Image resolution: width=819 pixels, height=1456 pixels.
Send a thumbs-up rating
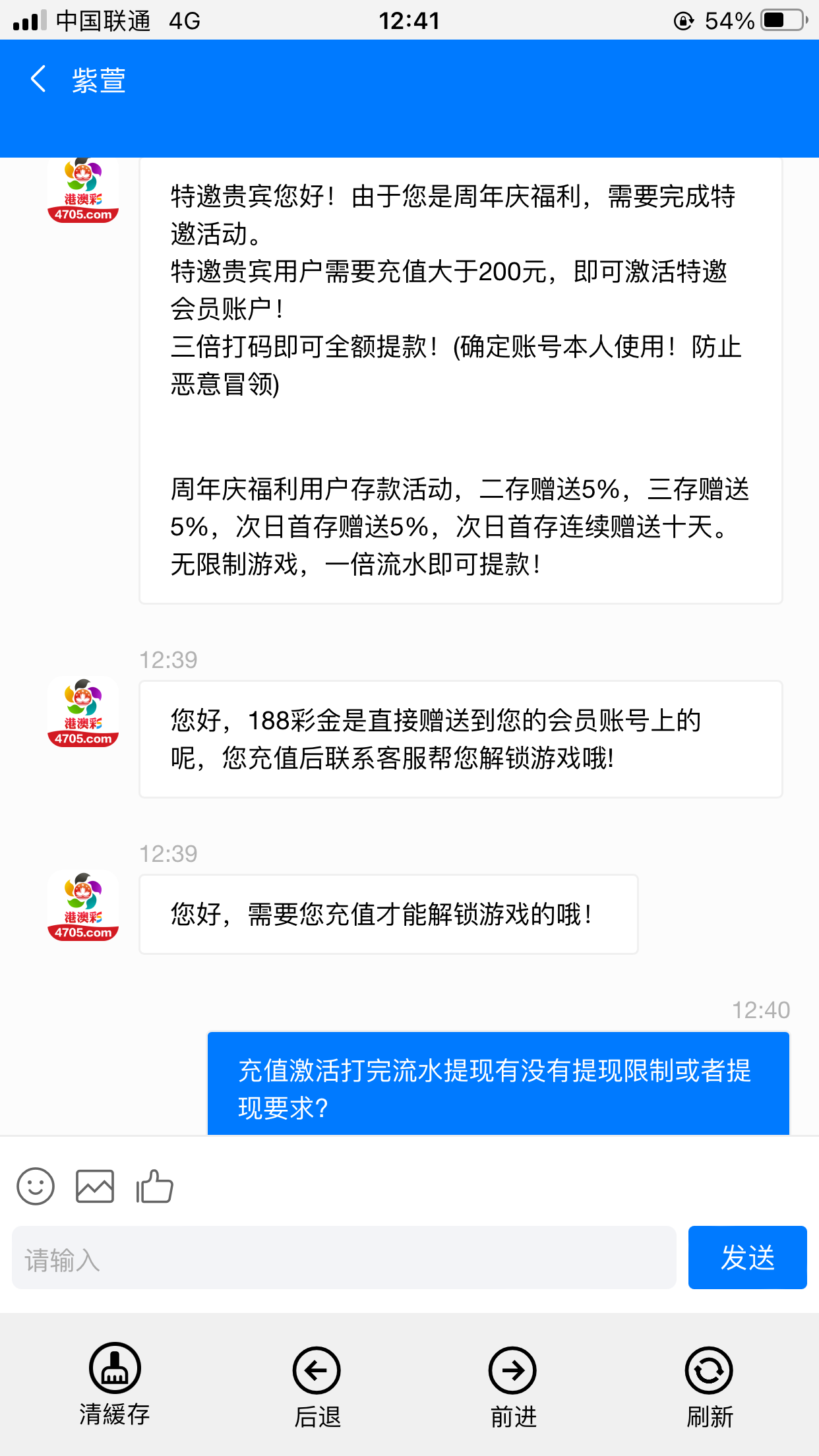point(154,1186)
